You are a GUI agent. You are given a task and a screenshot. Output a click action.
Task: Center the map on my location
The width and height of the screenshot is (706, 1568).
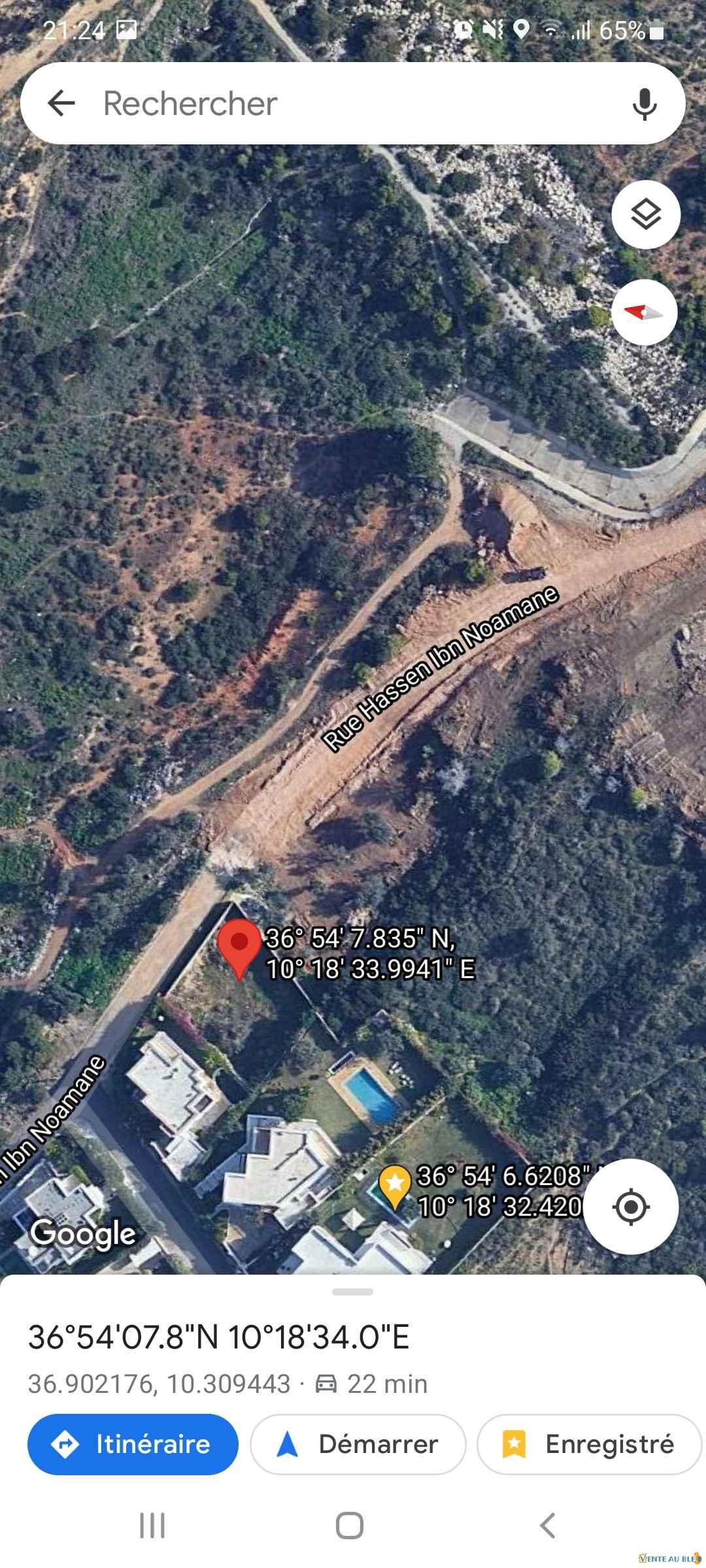[x=631, y=1207]
